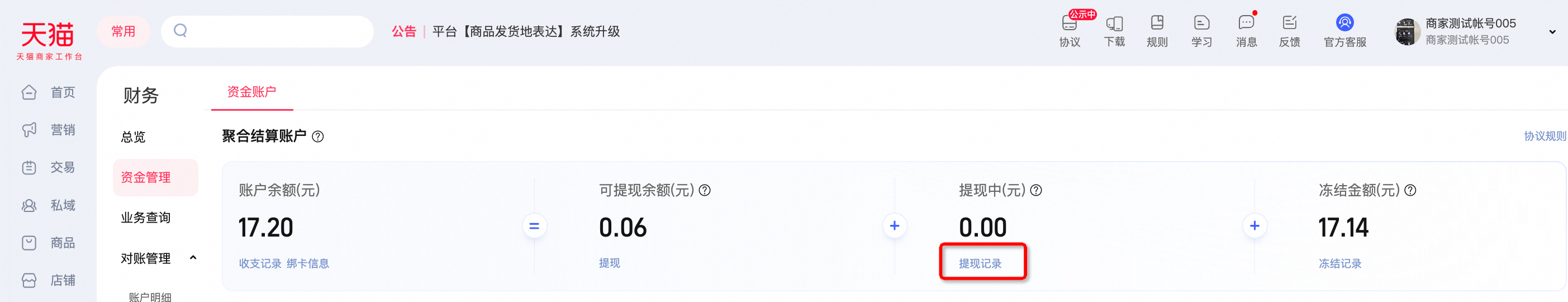1568x302 pixels.
Task: Collapse the 对账管理 section
Action: (x=193, y=258)
